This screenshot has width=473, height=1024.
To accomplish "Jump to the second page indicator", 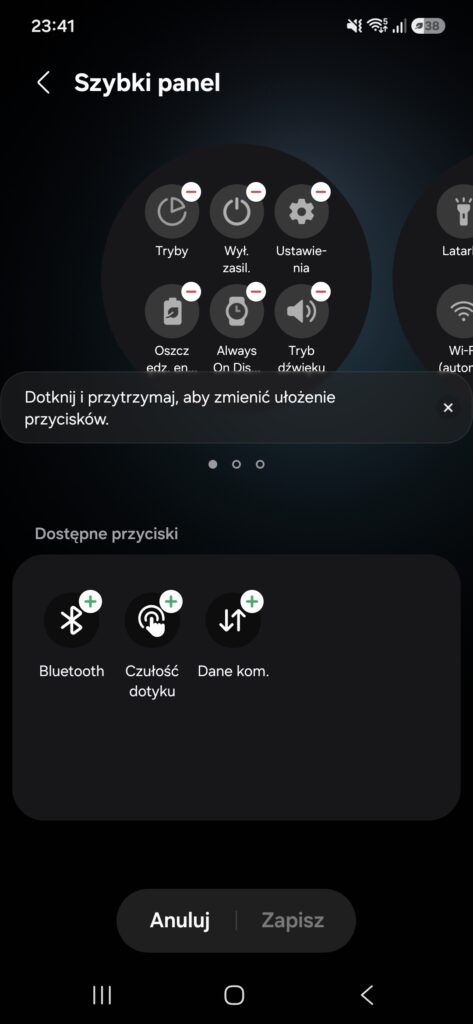I will [236, 464].
